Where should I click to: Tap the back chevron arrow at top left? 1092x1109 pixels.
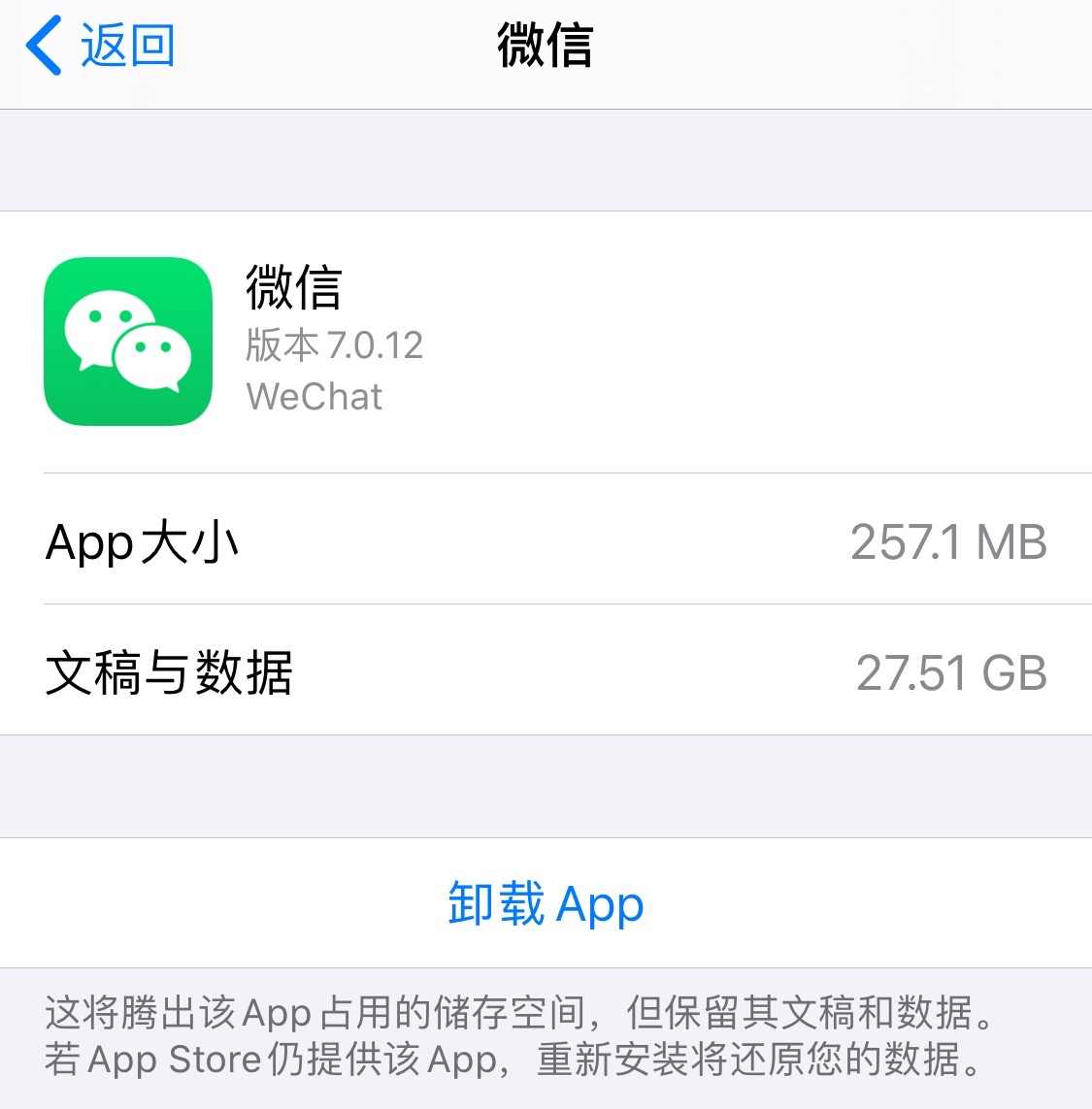click(44, 46)
